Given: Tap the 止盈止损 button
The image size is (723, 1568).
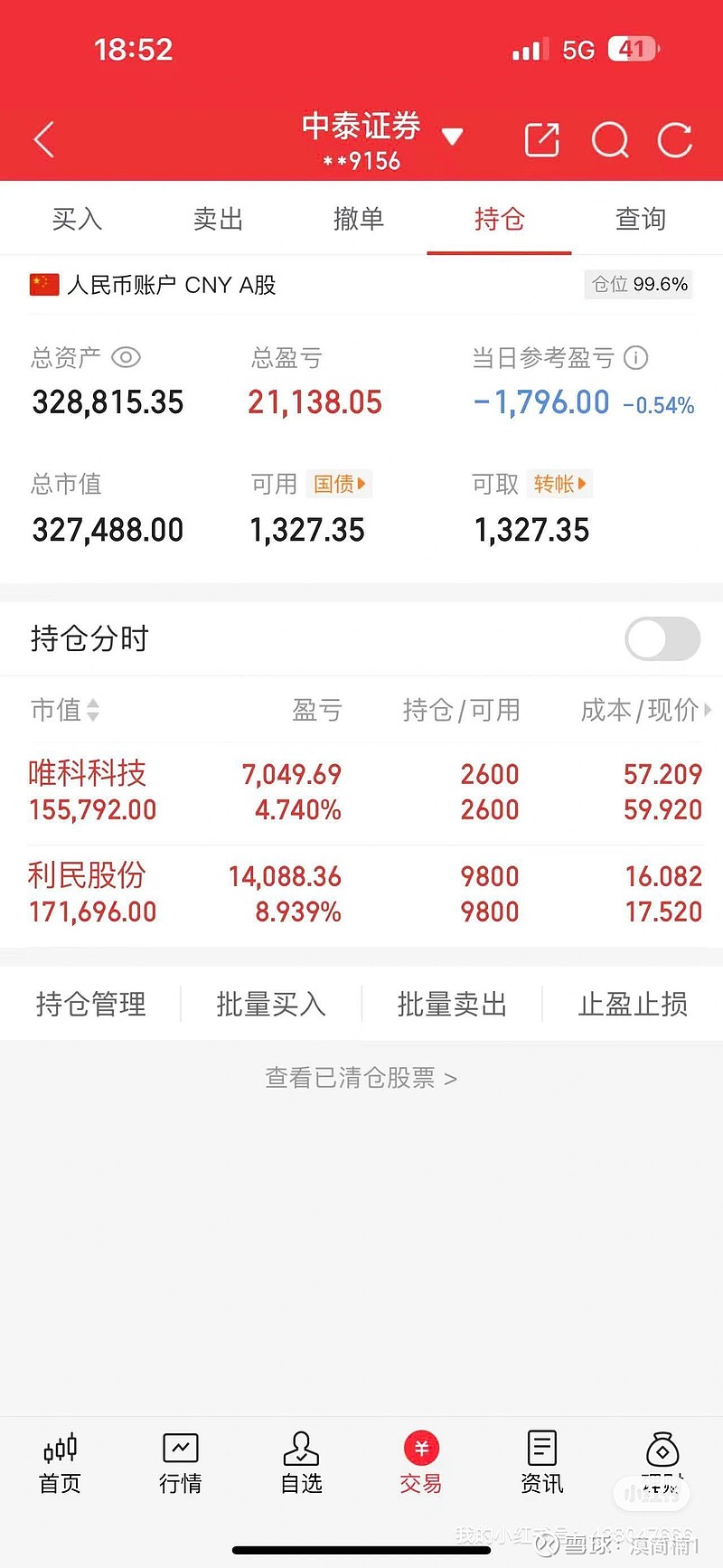Looking at the screenshot, I should 632,1004.
